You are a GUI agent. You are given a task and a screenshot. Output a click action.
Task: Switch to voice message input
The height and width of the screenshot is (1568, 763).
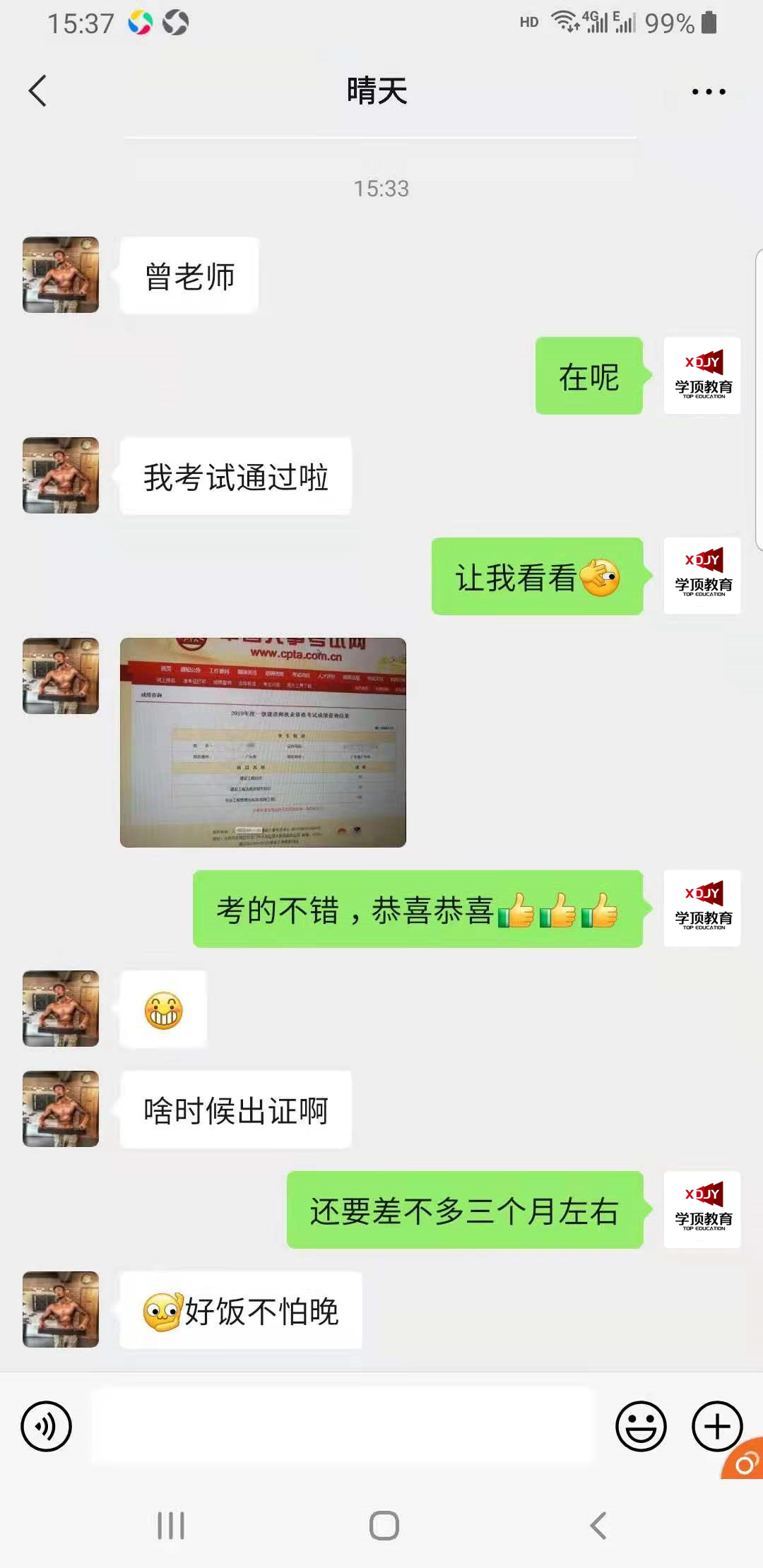click(x=47, y=1426)
